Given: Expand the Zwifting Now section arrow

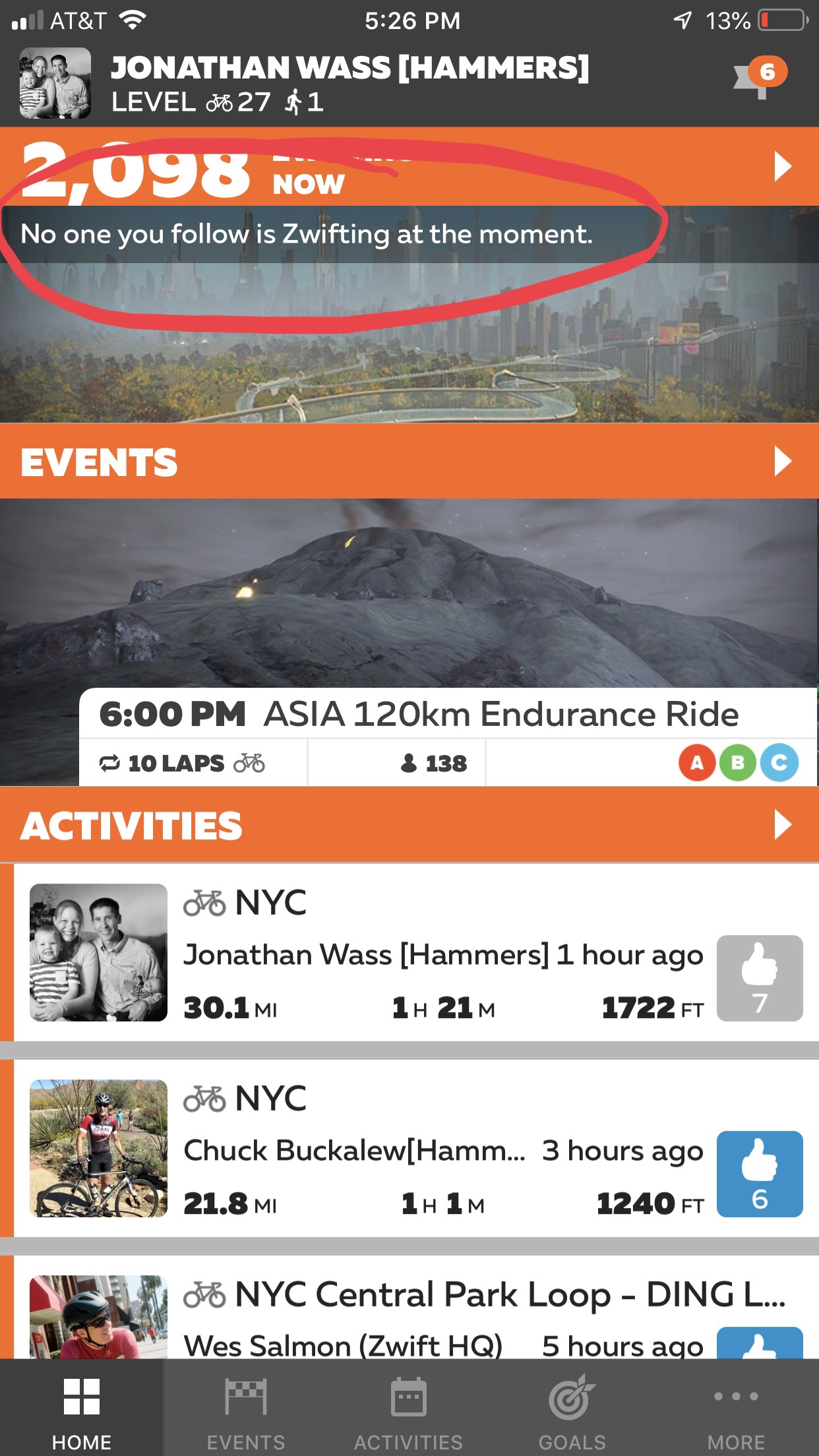Looking at the screenshot, I should (782, 166).
